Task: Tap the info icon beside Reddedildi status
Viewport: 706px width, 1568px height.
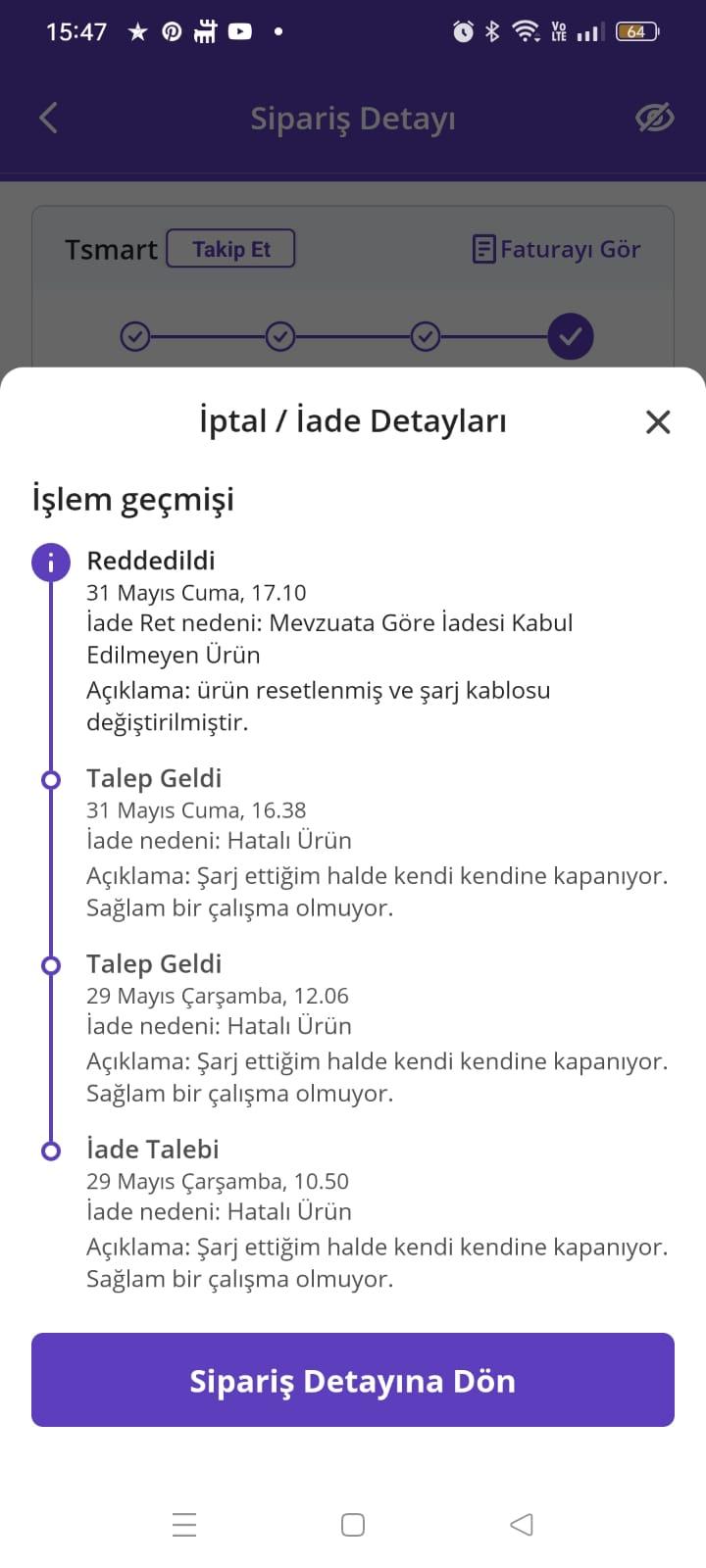Action: 51,562
